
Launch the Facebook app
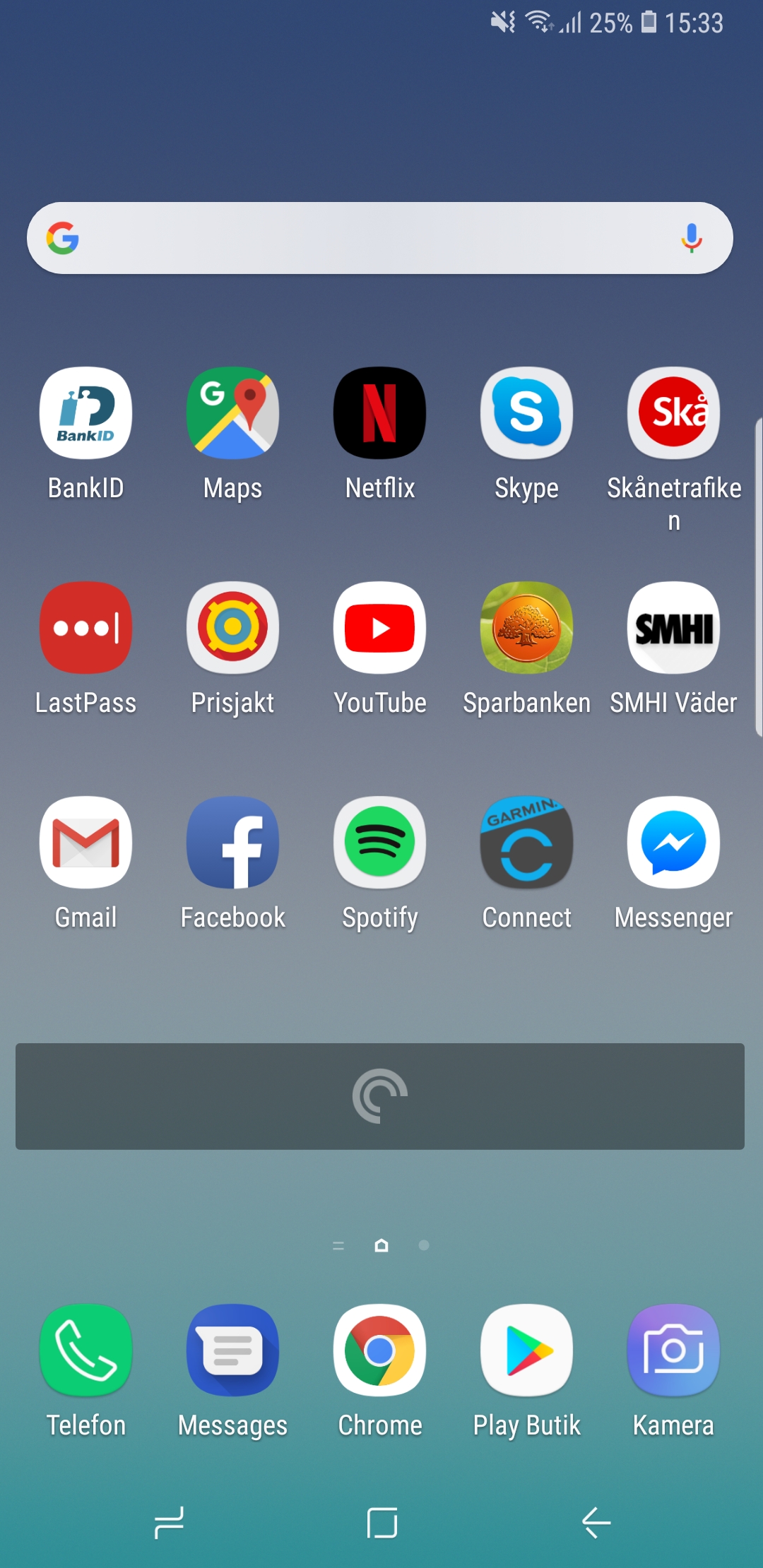click(x=233, y=843)
